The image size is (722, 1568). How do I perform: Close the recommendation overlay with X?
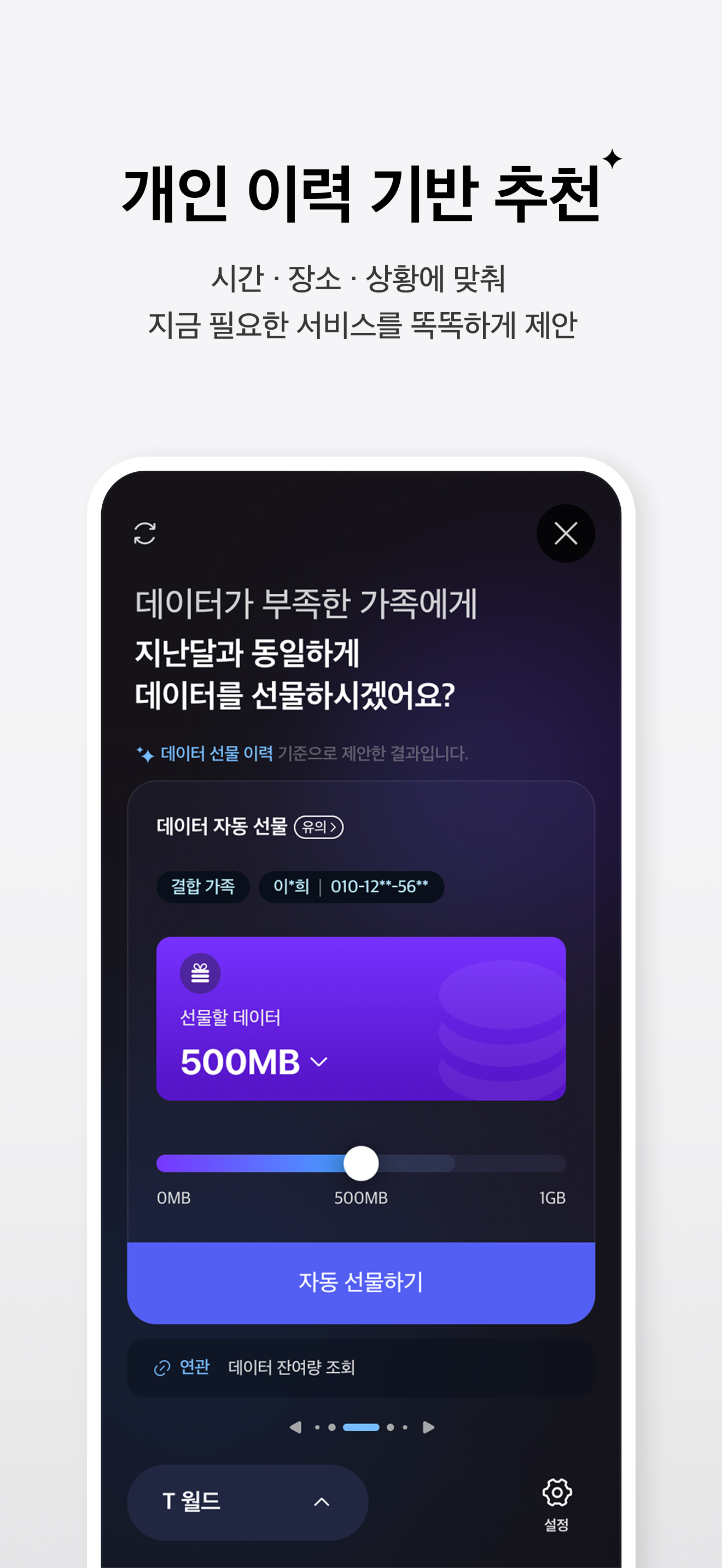(x=565, y=533)
